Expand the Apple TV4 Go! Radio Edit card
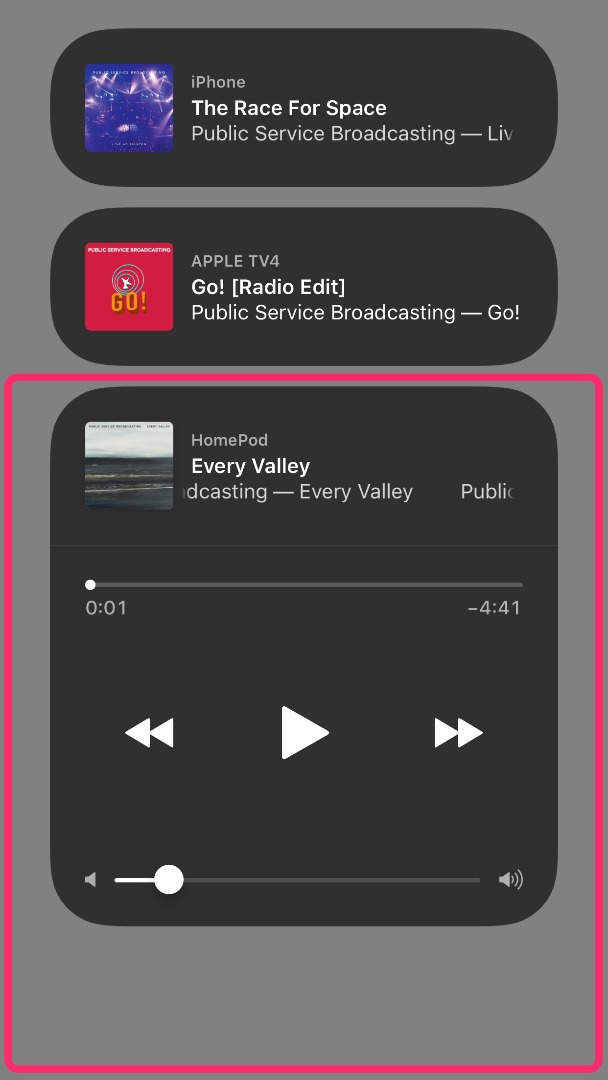 [x=304, y=287]
